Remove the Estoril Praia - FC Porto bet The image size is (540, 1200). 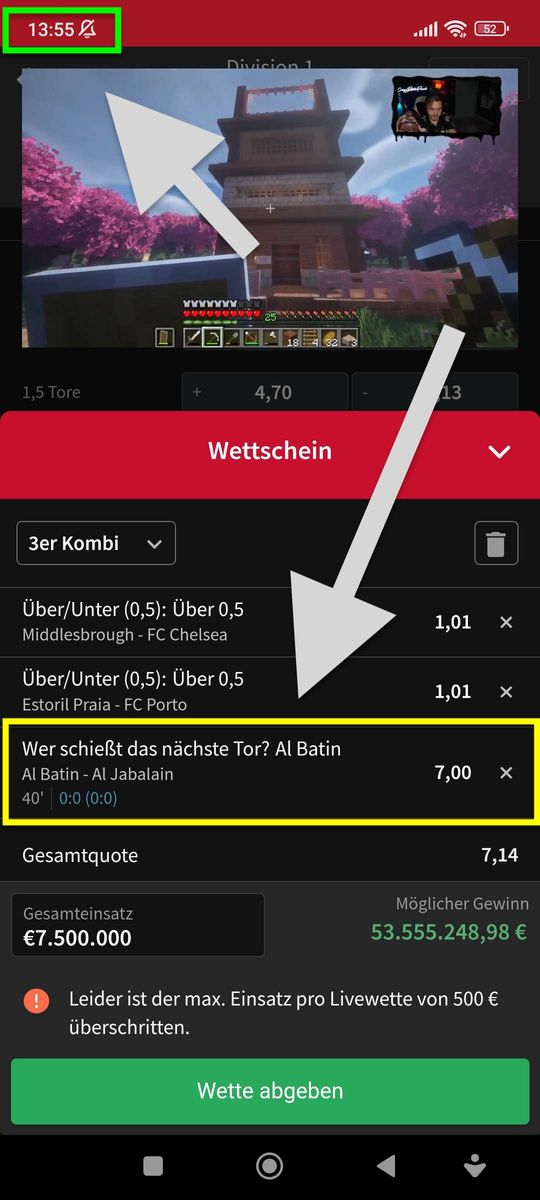point(506,691)
